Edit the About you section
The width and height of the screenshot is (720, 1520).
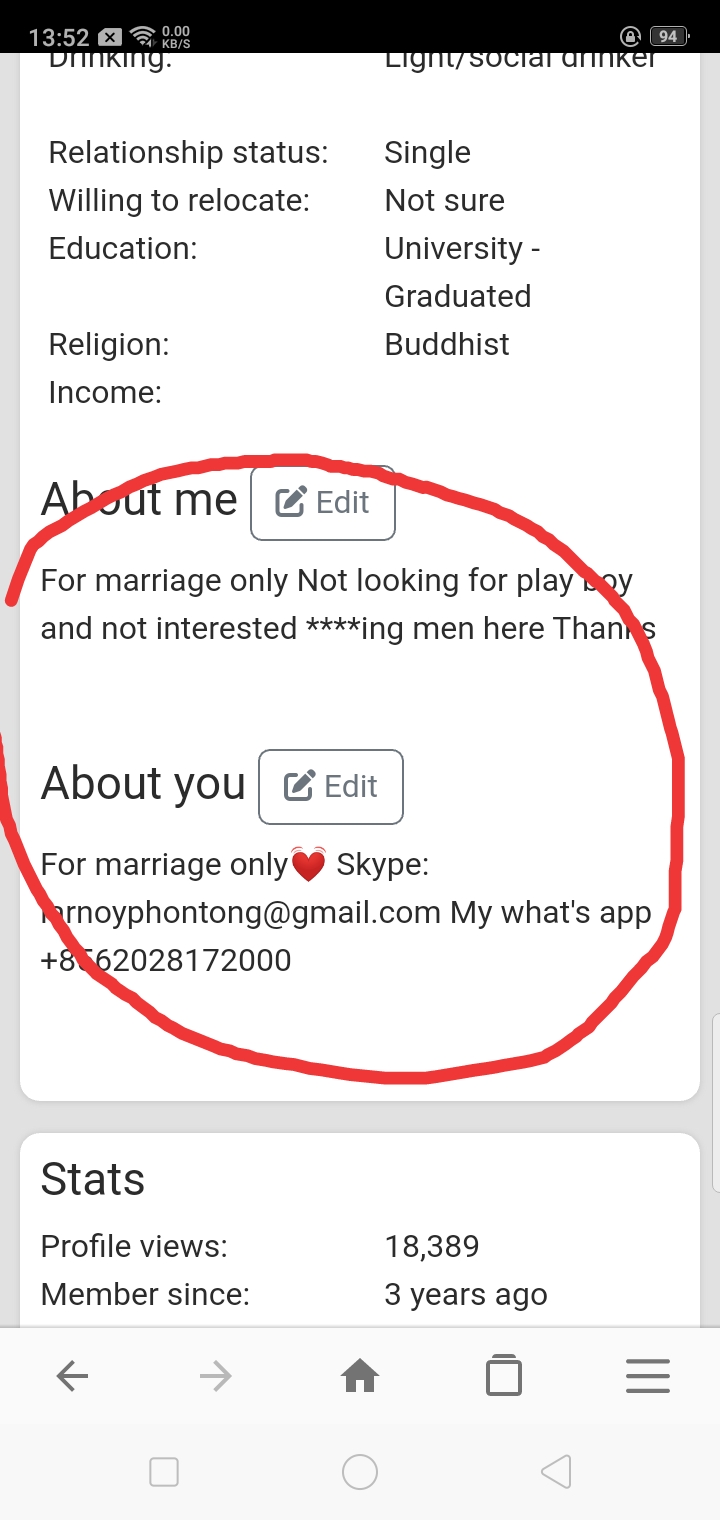tap(331, 787)
